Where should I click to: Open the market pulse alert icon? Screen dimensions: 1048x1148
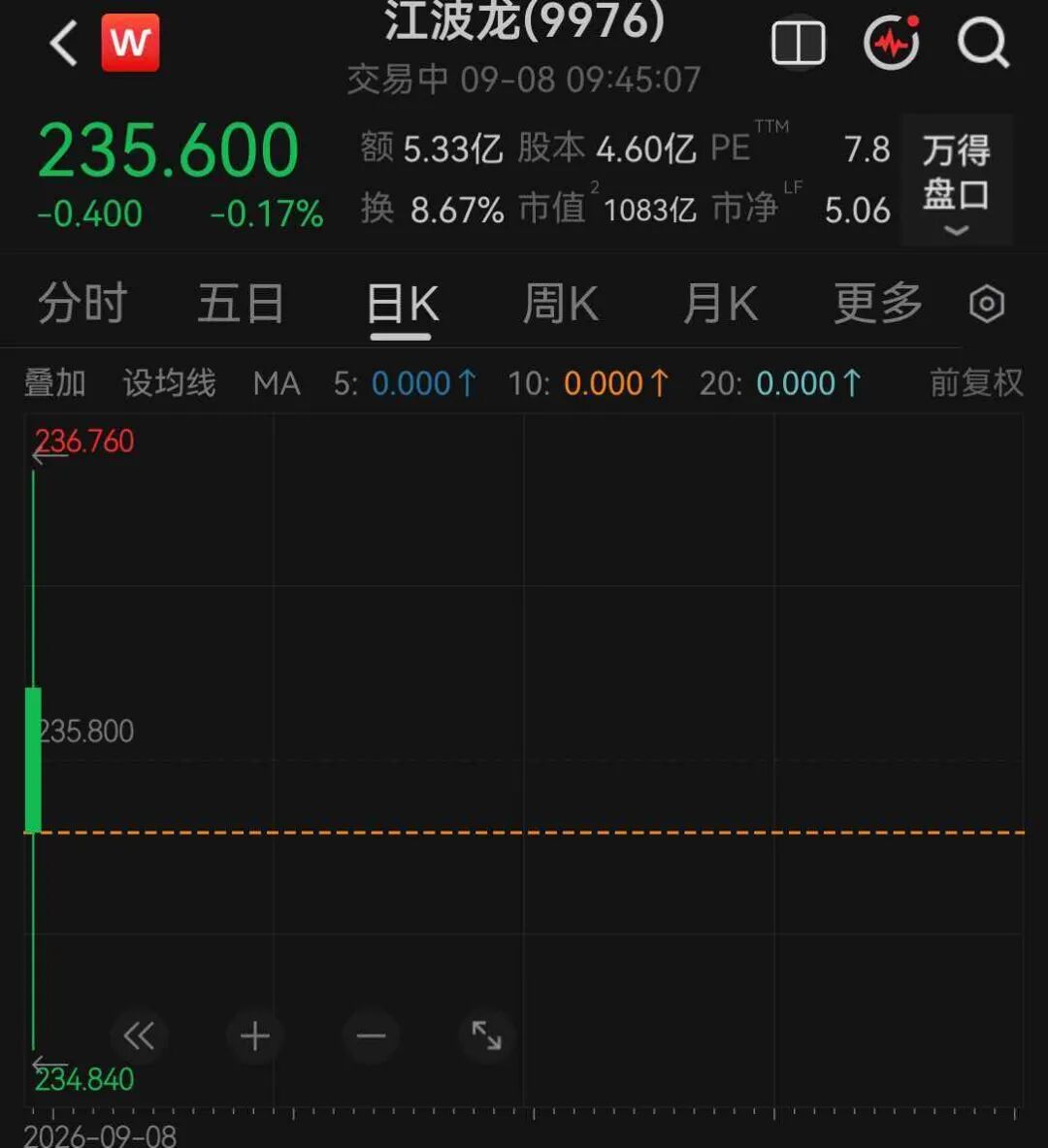tap(891, 43)
